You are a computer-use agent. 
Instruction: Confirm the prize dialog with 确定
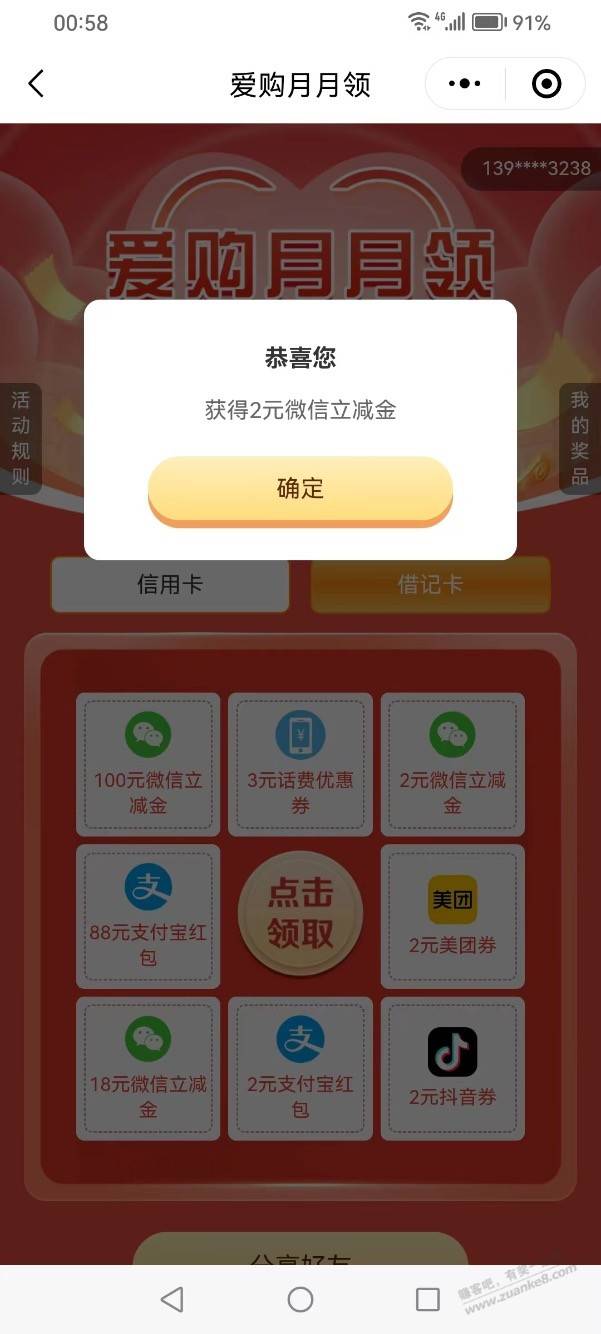pos(300,489)
